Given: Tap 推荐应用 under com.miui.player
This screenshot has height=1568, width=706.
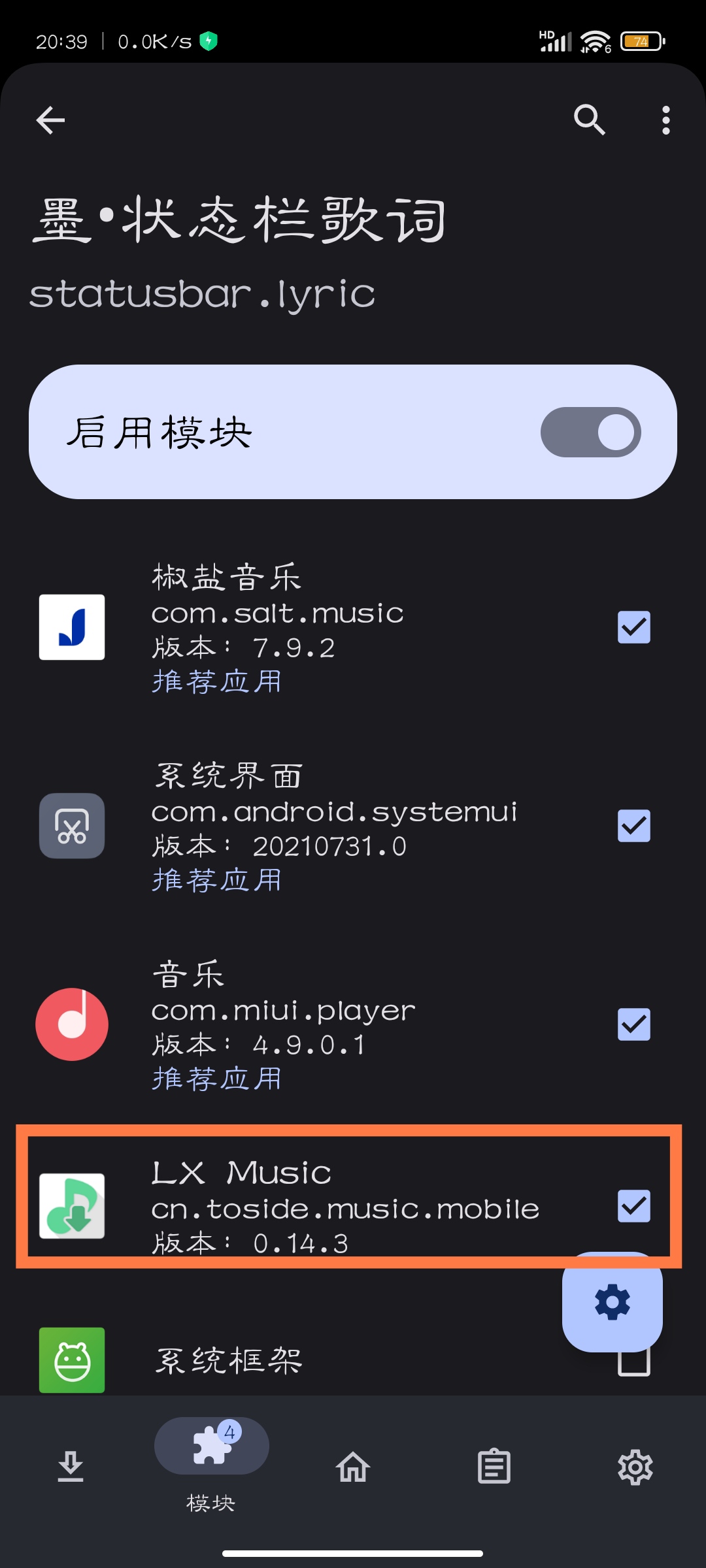Looking at the screenshot, I should point(216,1078).
